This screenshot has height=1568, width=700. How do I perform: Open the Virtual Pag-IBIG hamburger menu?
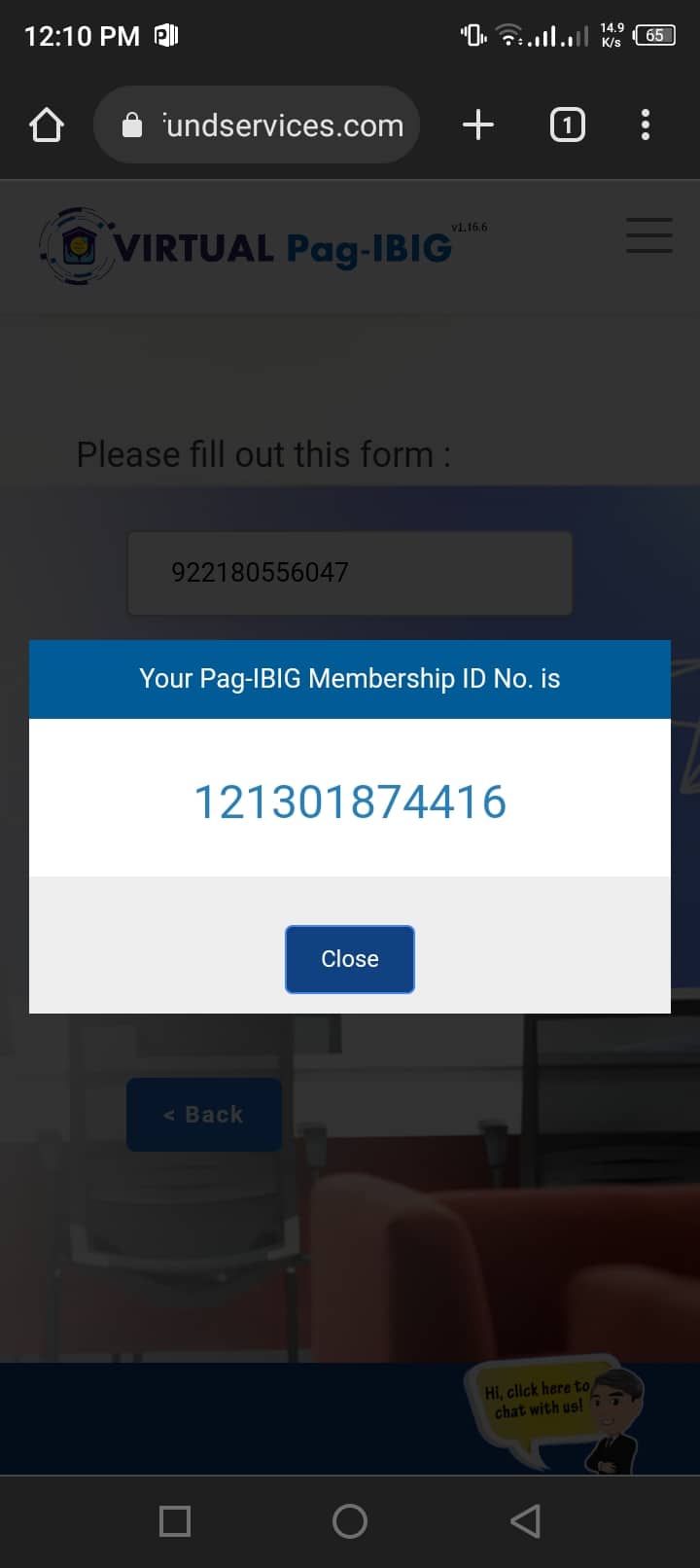(648, 236)
